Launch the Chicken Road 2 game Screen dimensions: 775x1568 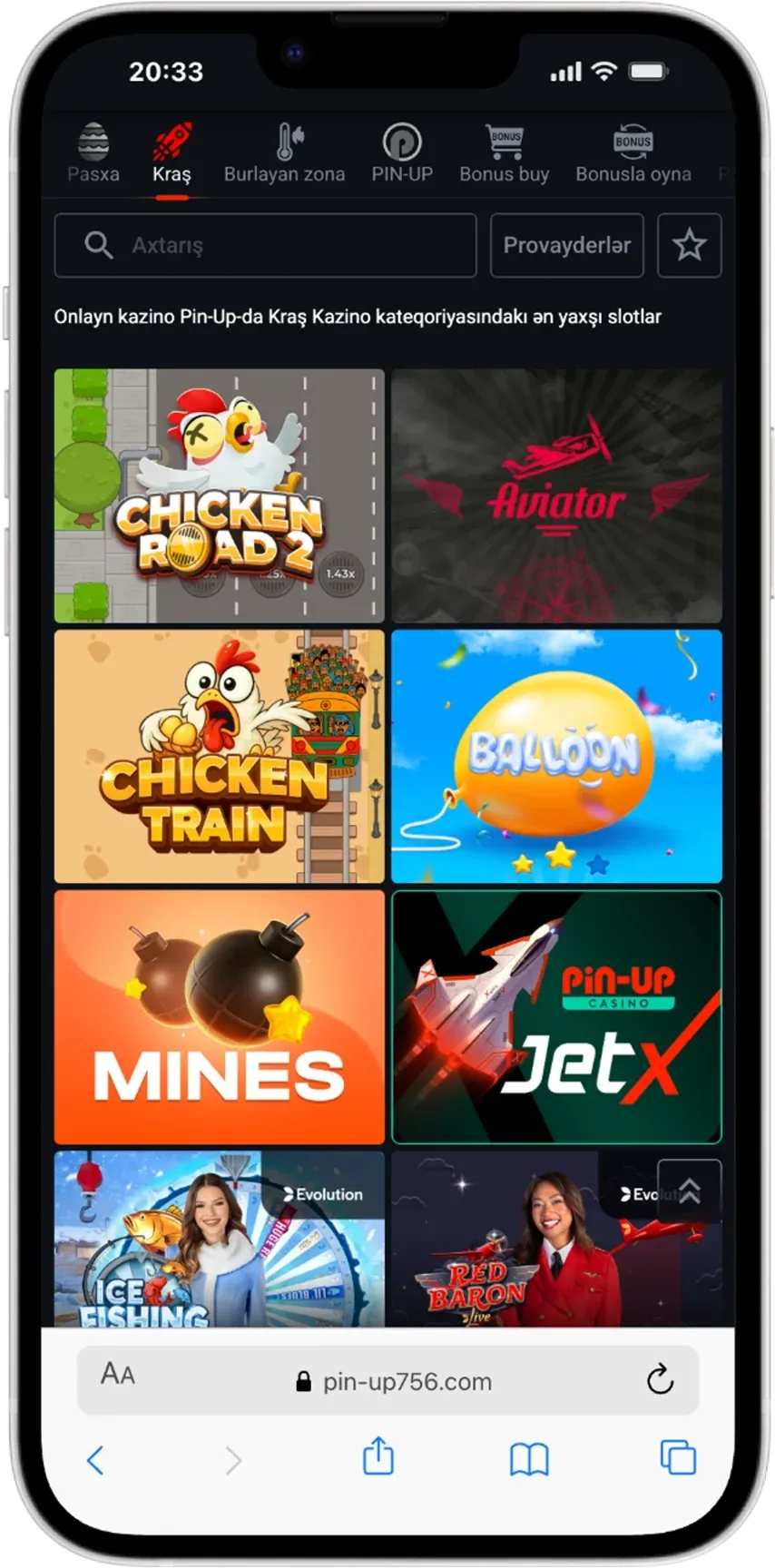pyautogui.click(x=220, y=495)
